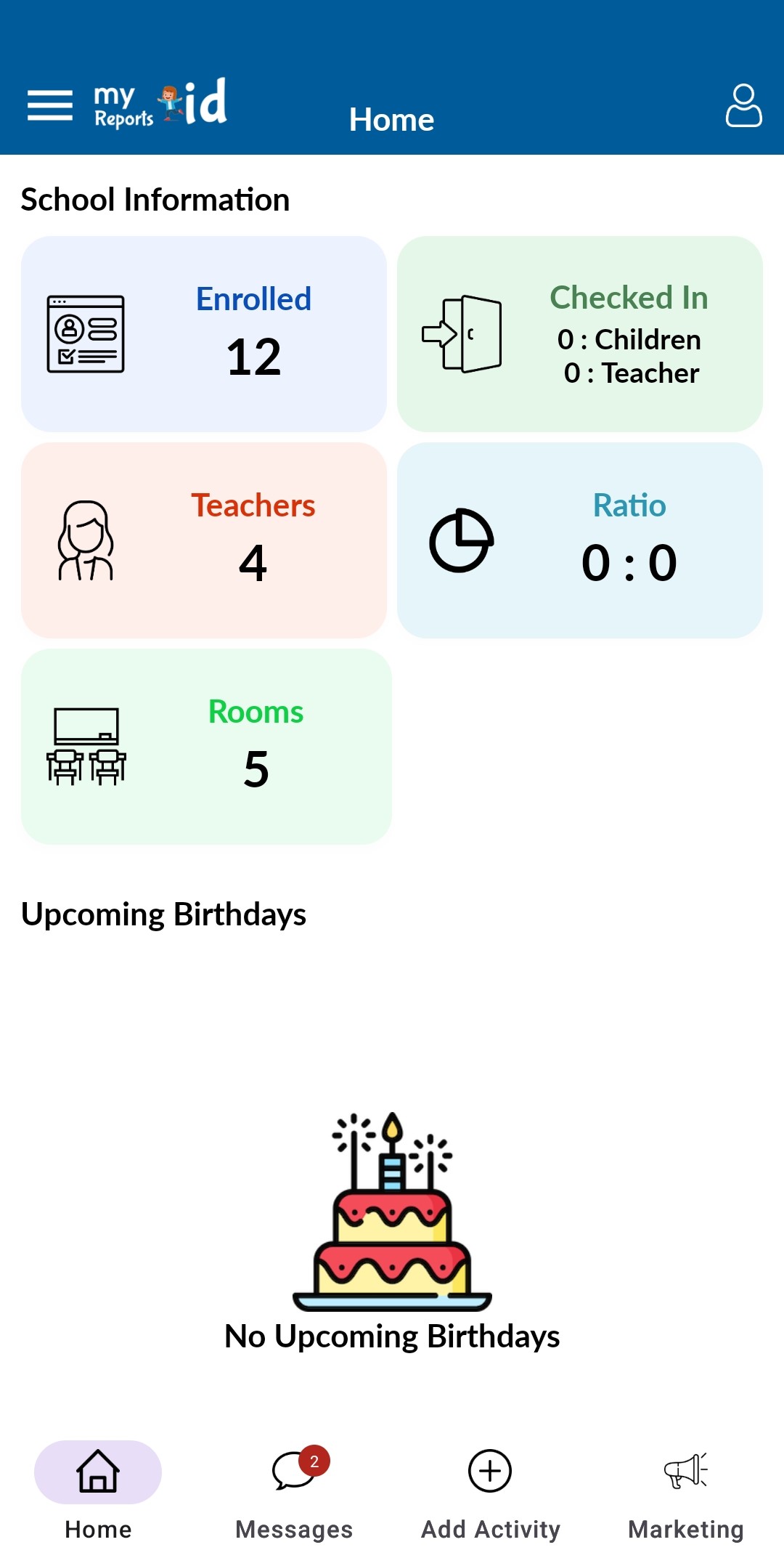Open the hamburger drawer menu
The width and height of the screenshot is (784, 1566).
[50, 105]
